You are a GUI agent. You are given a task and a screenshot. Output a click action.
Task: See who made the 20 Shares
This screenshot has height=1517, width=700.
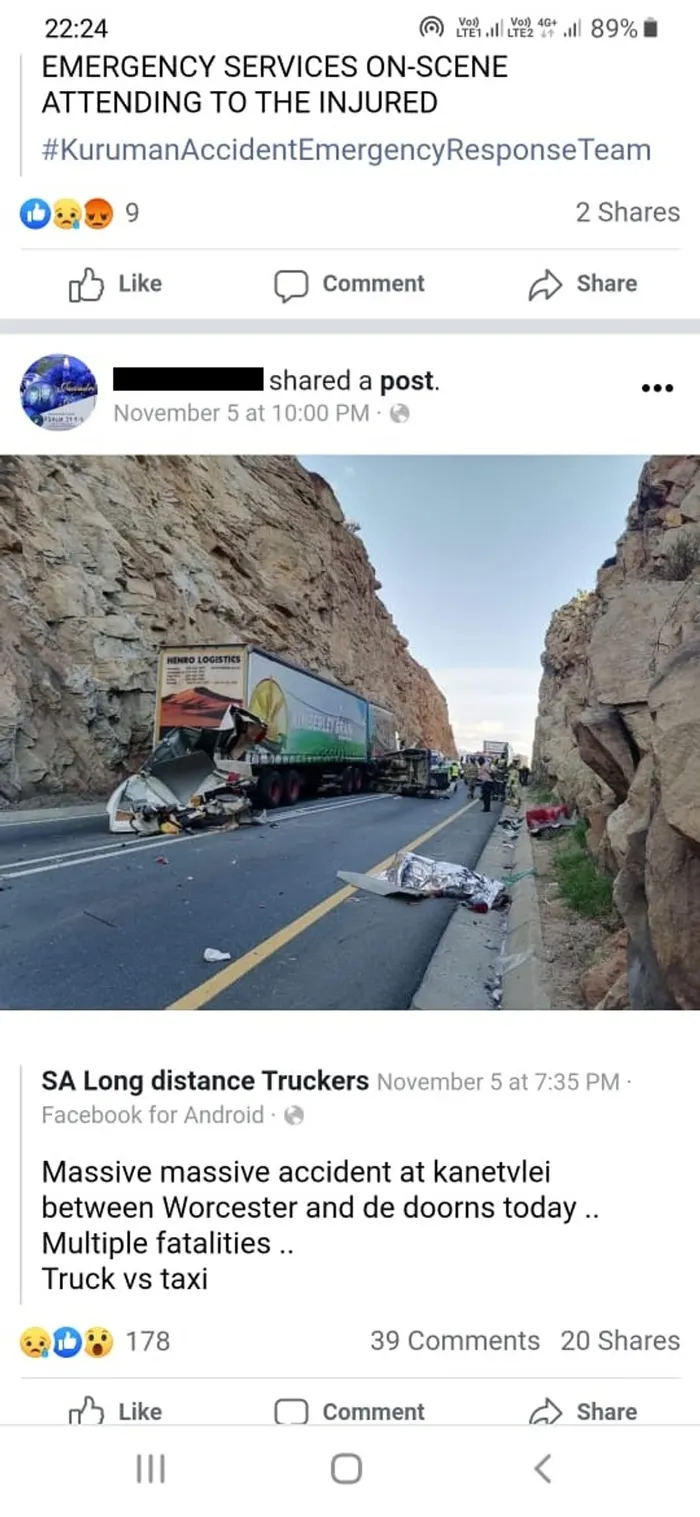[620, 1340]
